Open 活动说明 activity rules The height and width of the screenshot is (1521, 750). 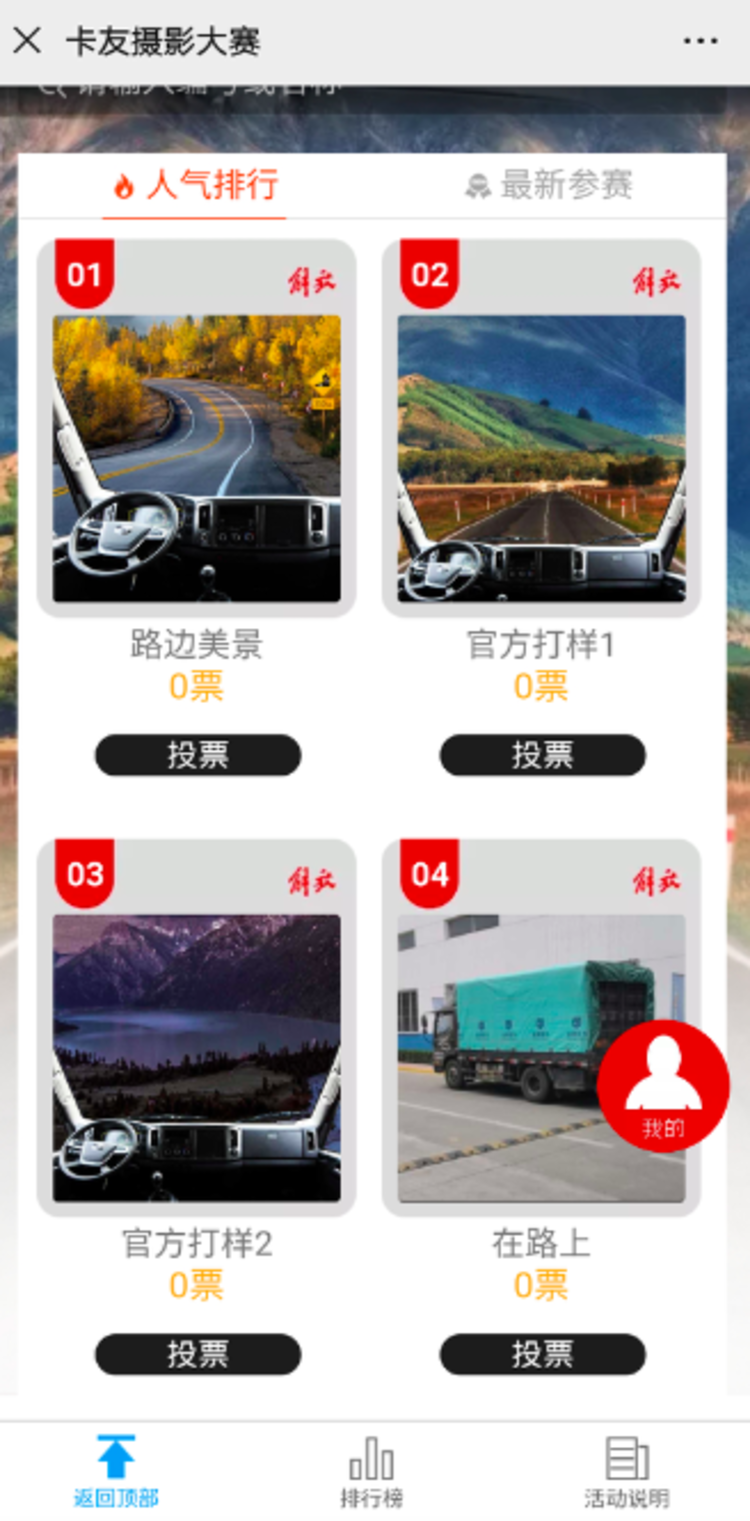pos(627,1470)
